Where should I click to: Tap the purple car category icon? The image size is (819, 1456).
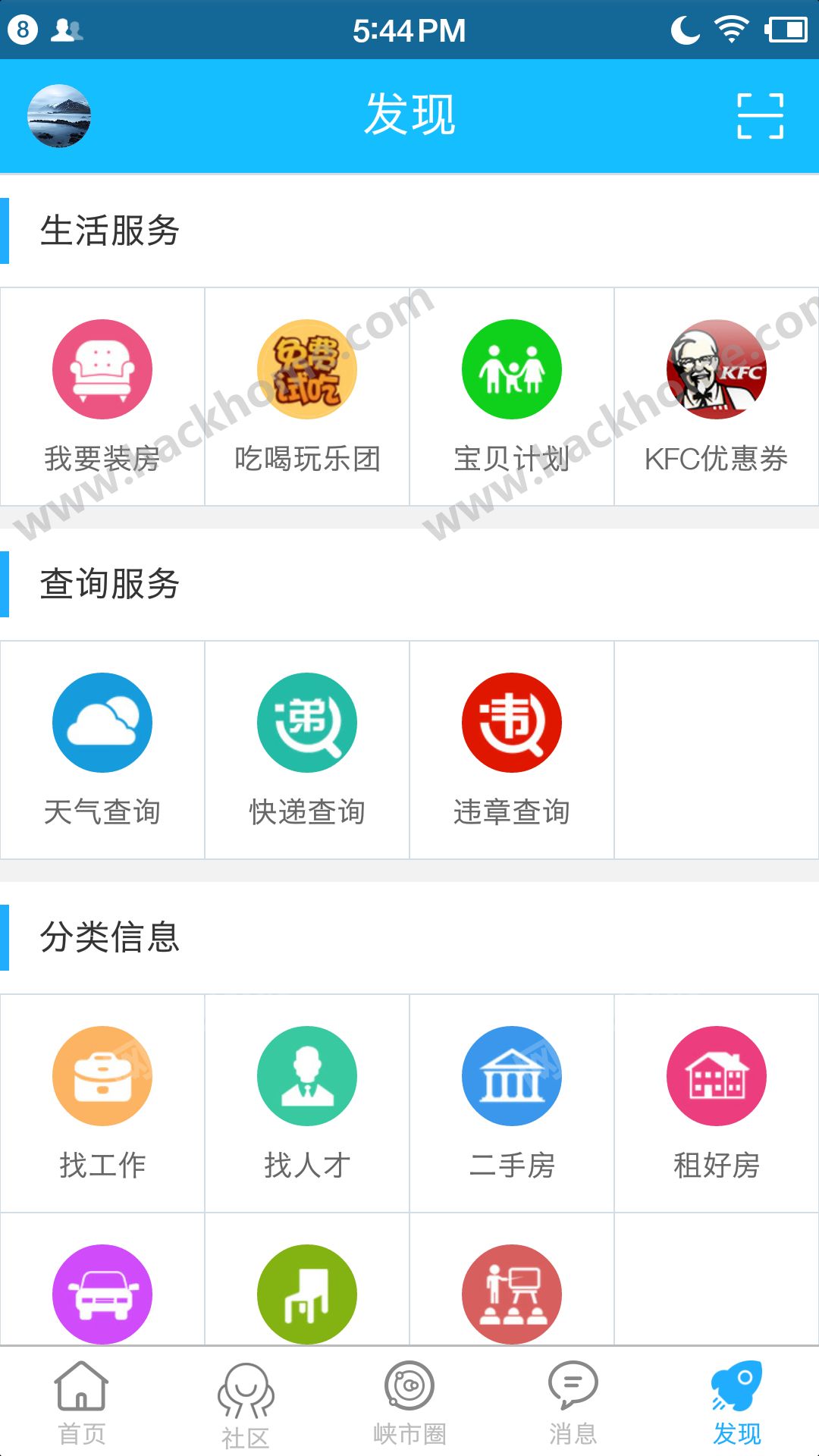(102, 1294)
